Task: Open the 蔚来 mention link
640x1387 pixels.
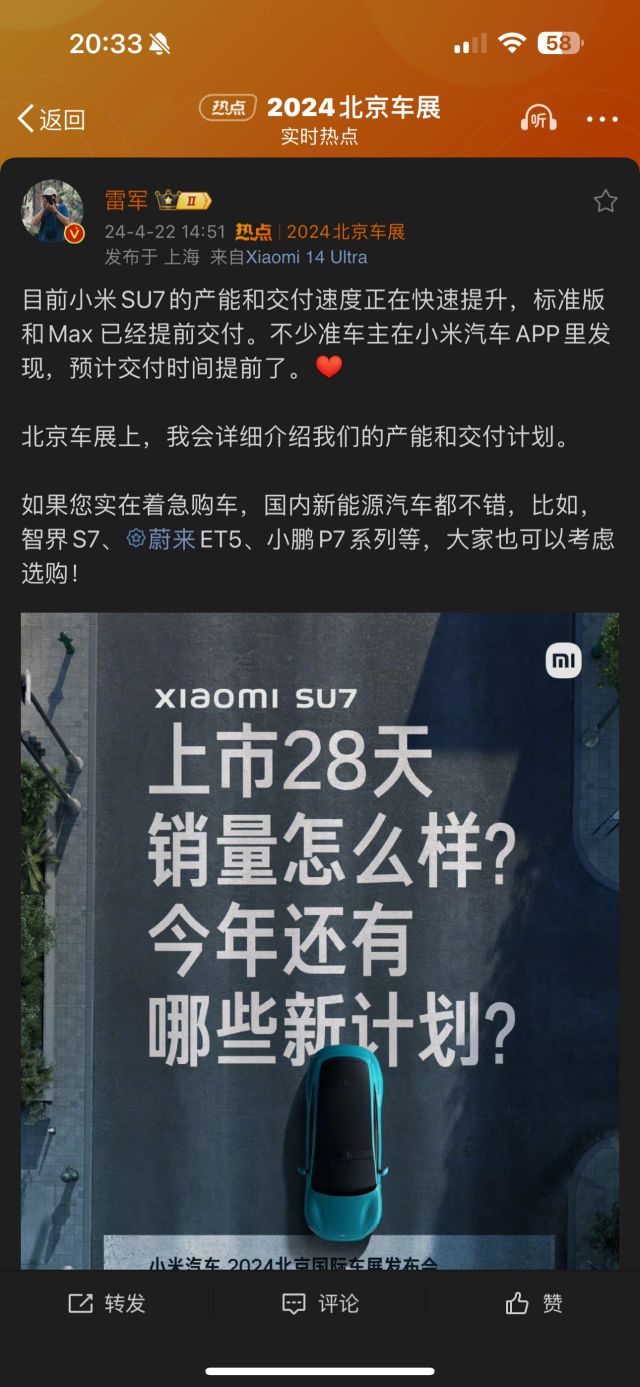Action: pos(161,540)
